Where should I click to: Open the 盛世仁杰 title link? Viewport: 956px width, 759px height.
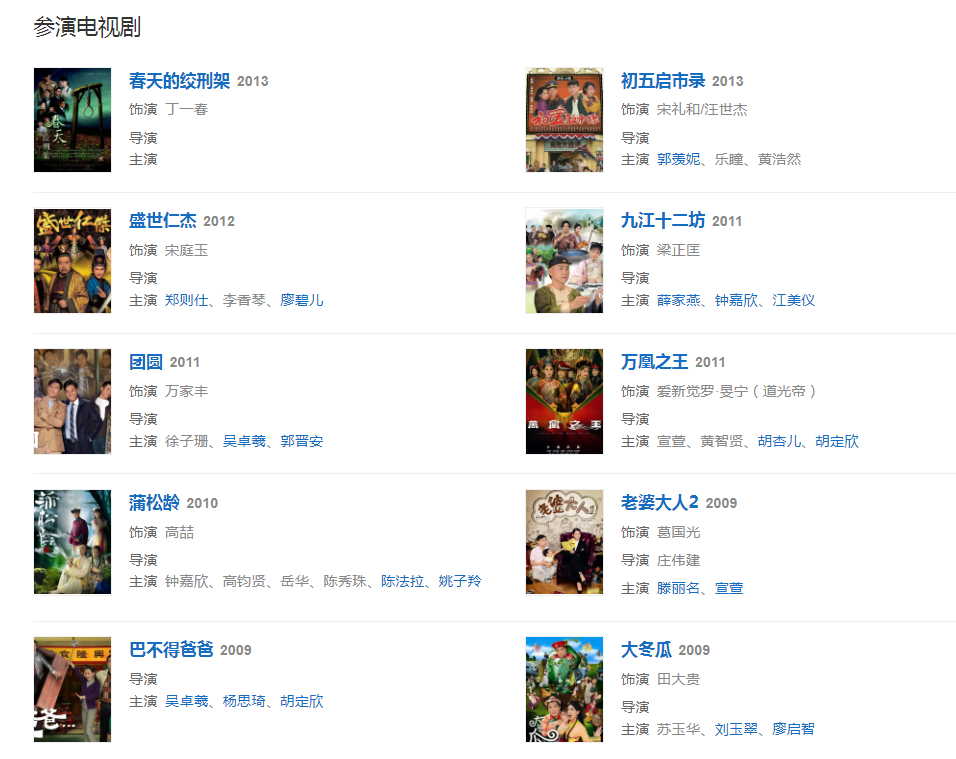[162, 221]
